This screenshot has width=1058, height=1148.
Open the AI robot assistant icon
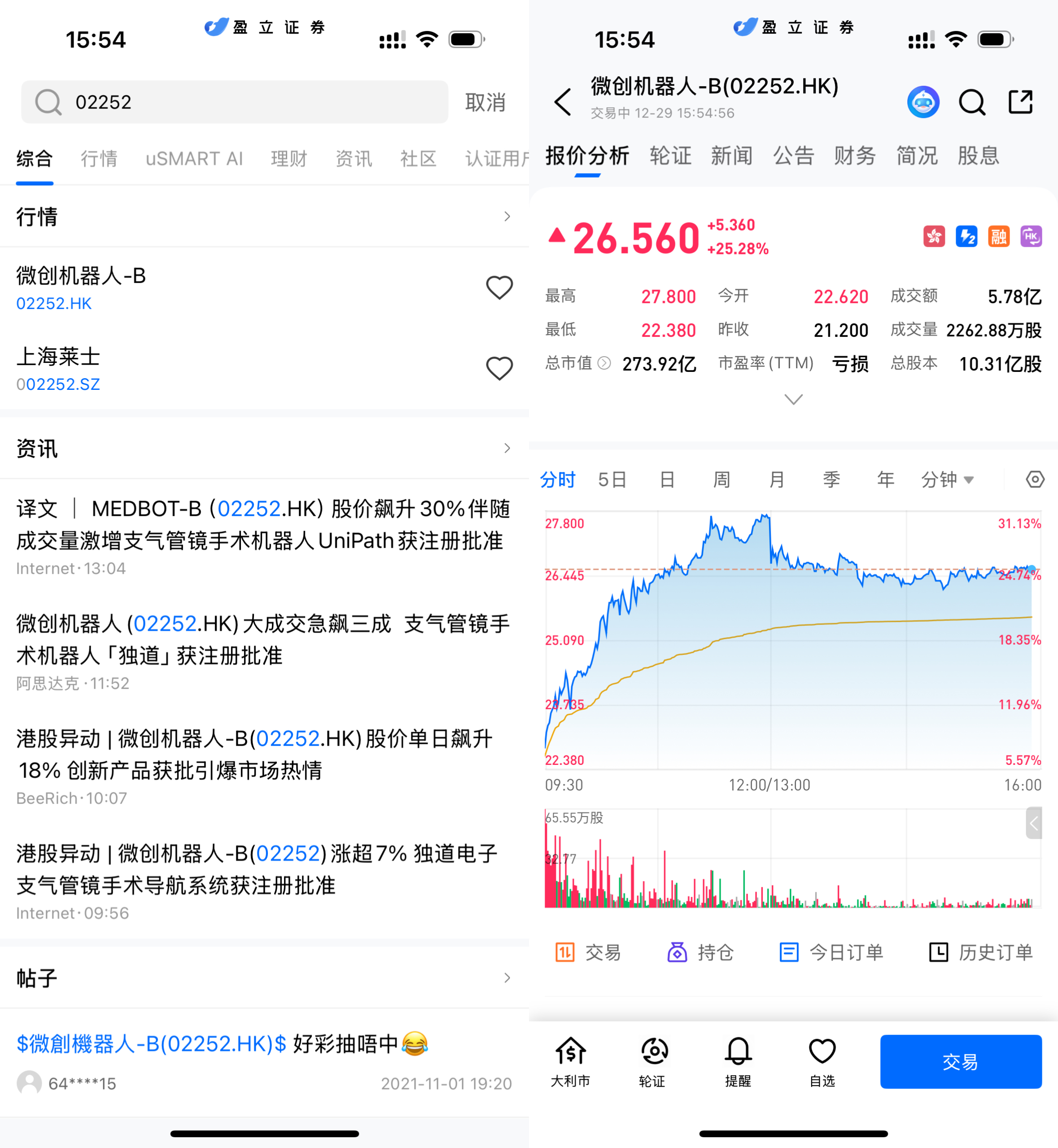923,102
